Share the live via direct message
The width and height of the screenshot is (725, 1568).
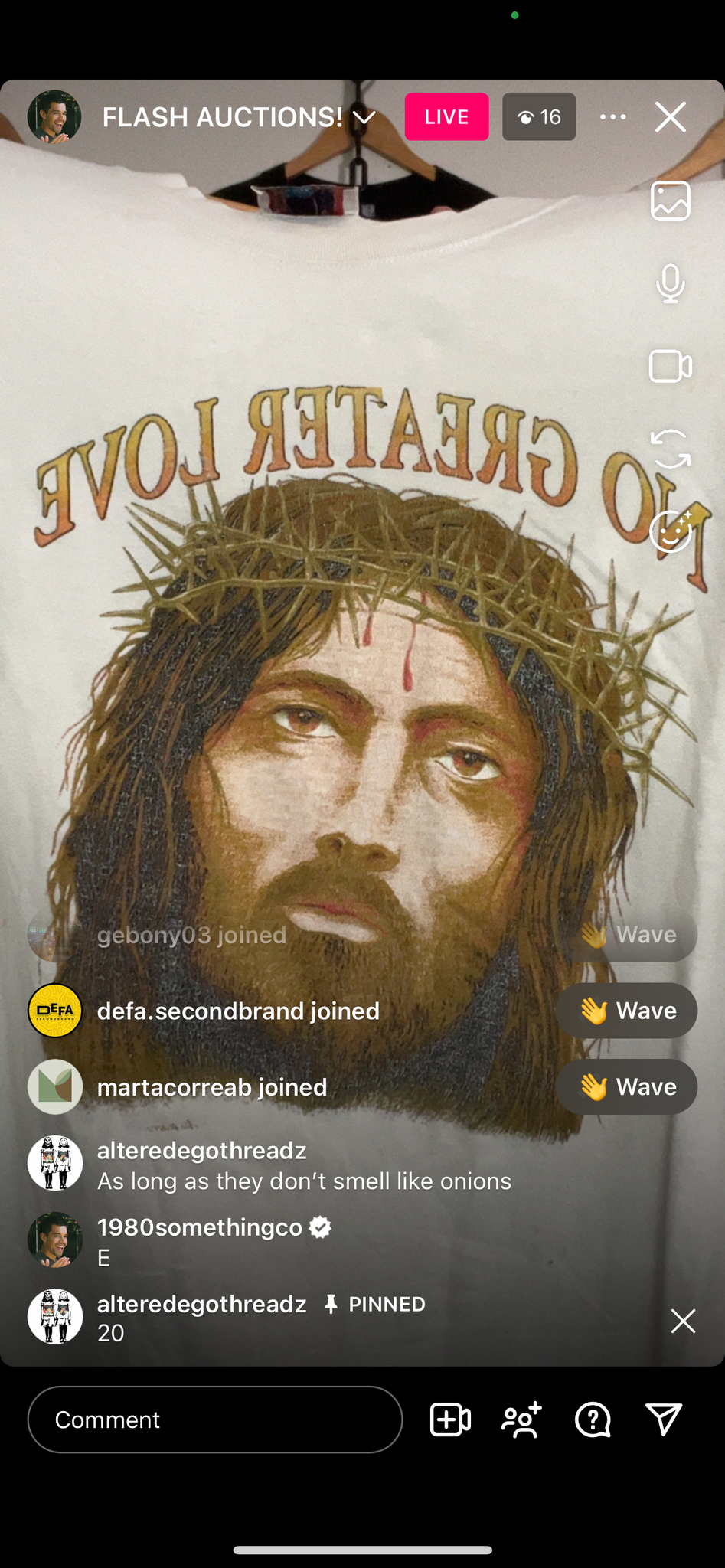coord(663,1419)
